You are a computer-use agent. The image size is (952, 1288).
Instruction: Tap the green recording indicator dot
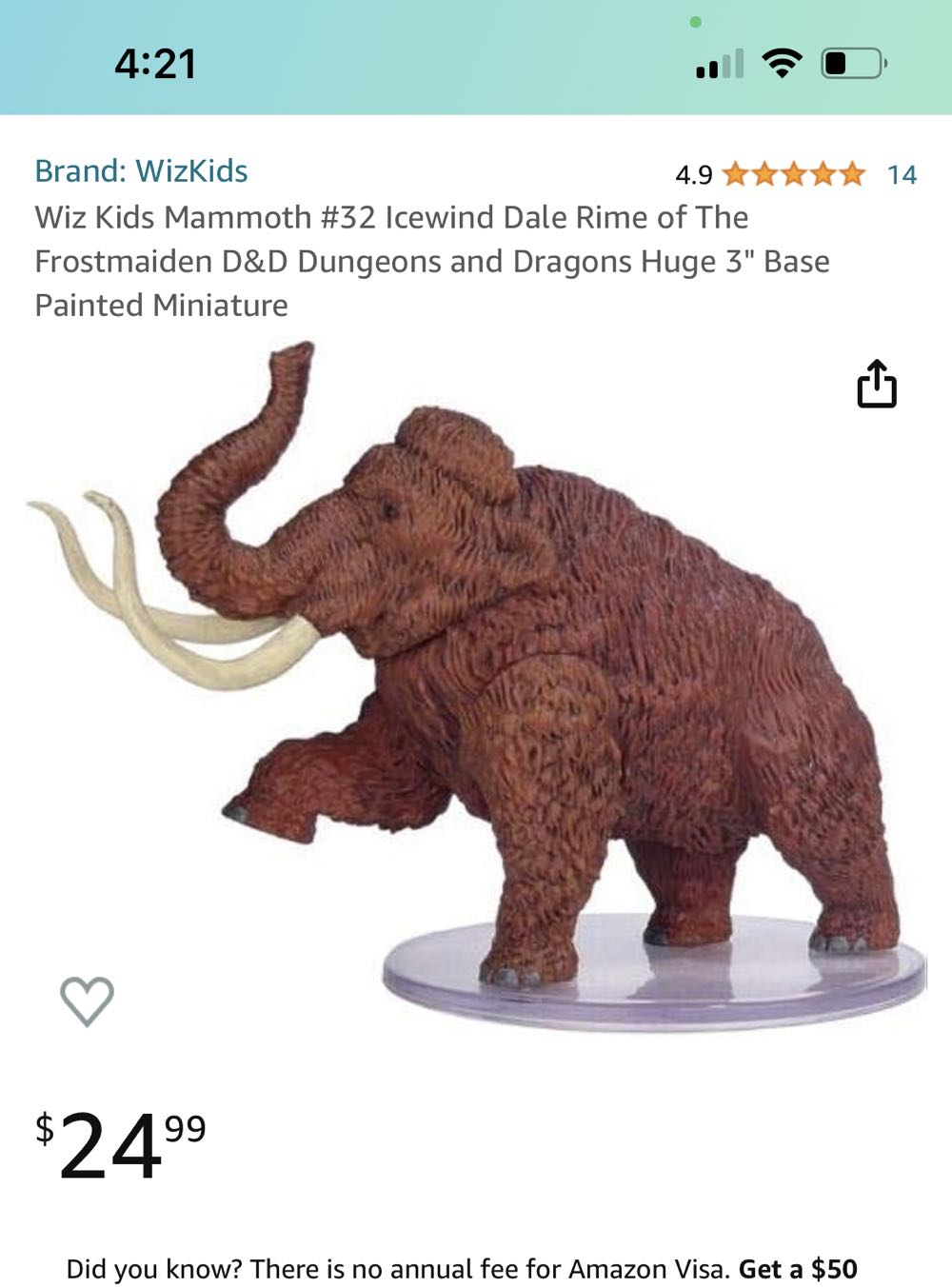click(696, 19)
